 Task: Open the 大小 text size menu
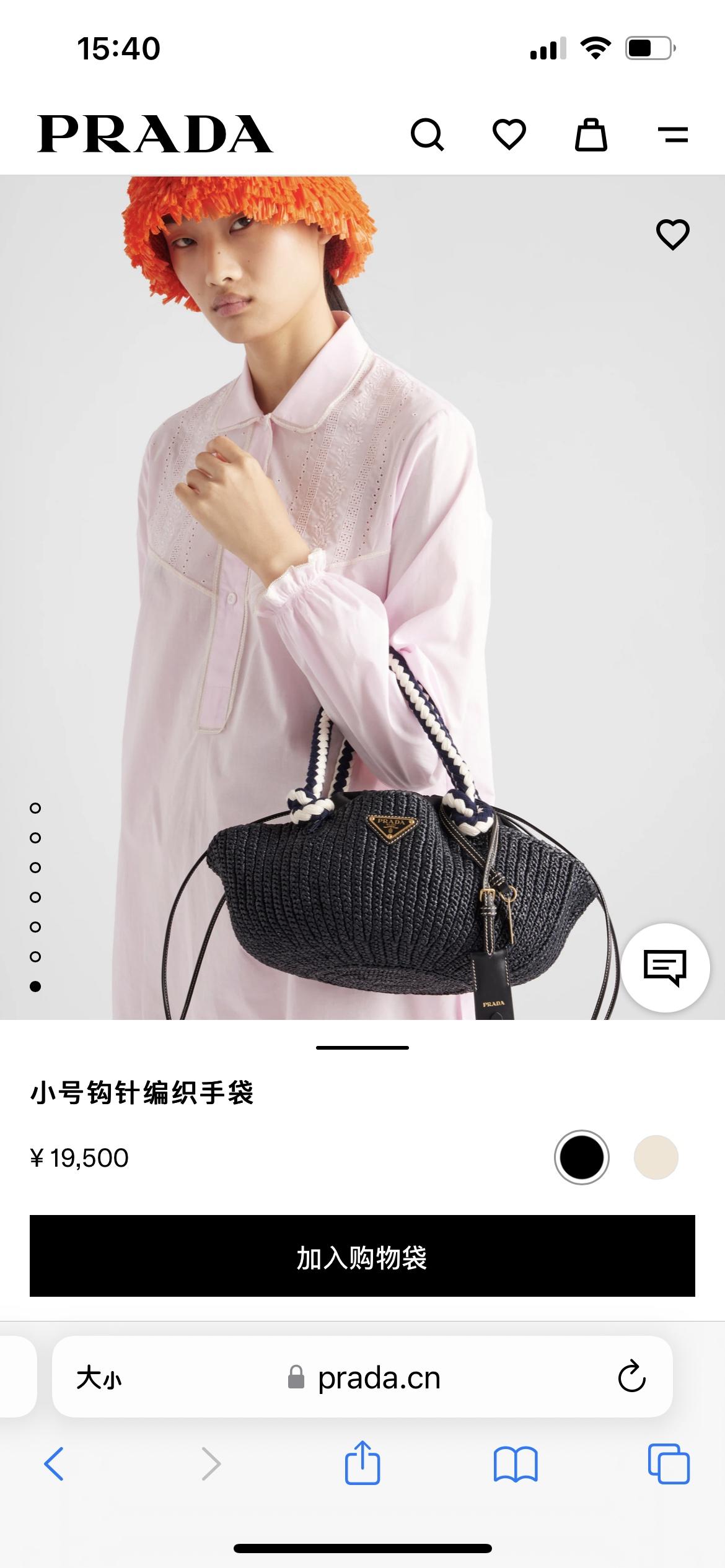click(99, 1379)
